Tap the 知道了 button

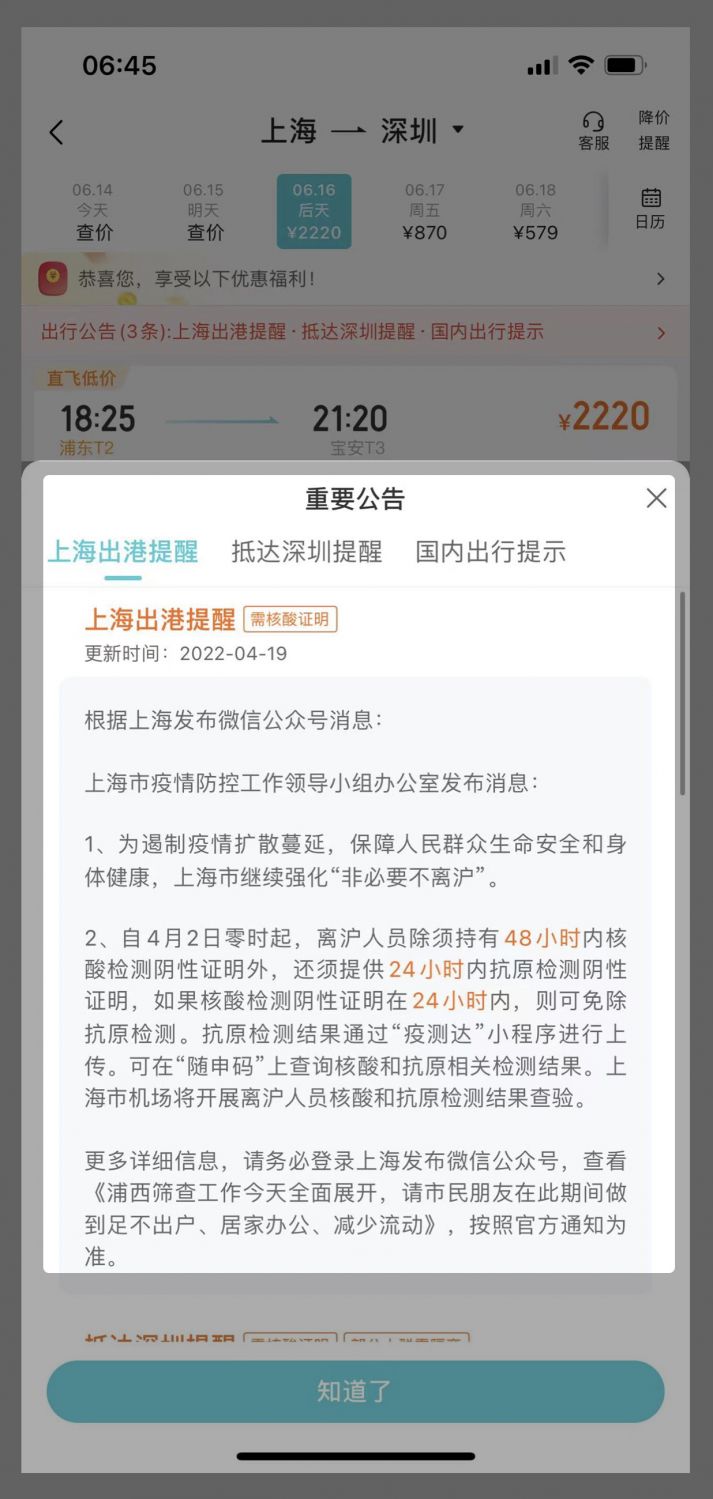[355, 1391]
